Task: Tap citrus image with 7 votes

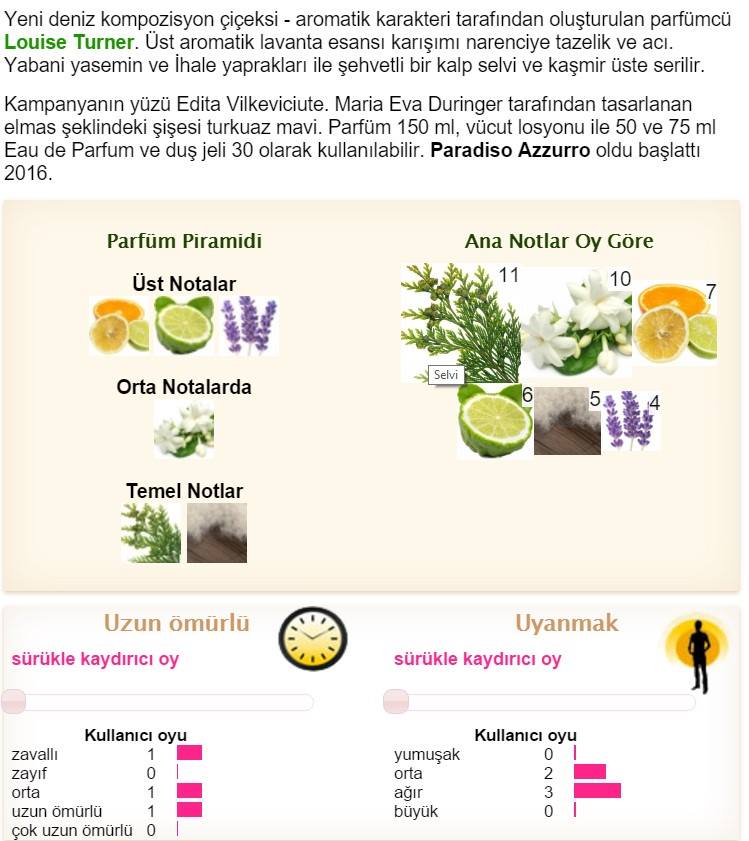Action: tap(676, 324)
